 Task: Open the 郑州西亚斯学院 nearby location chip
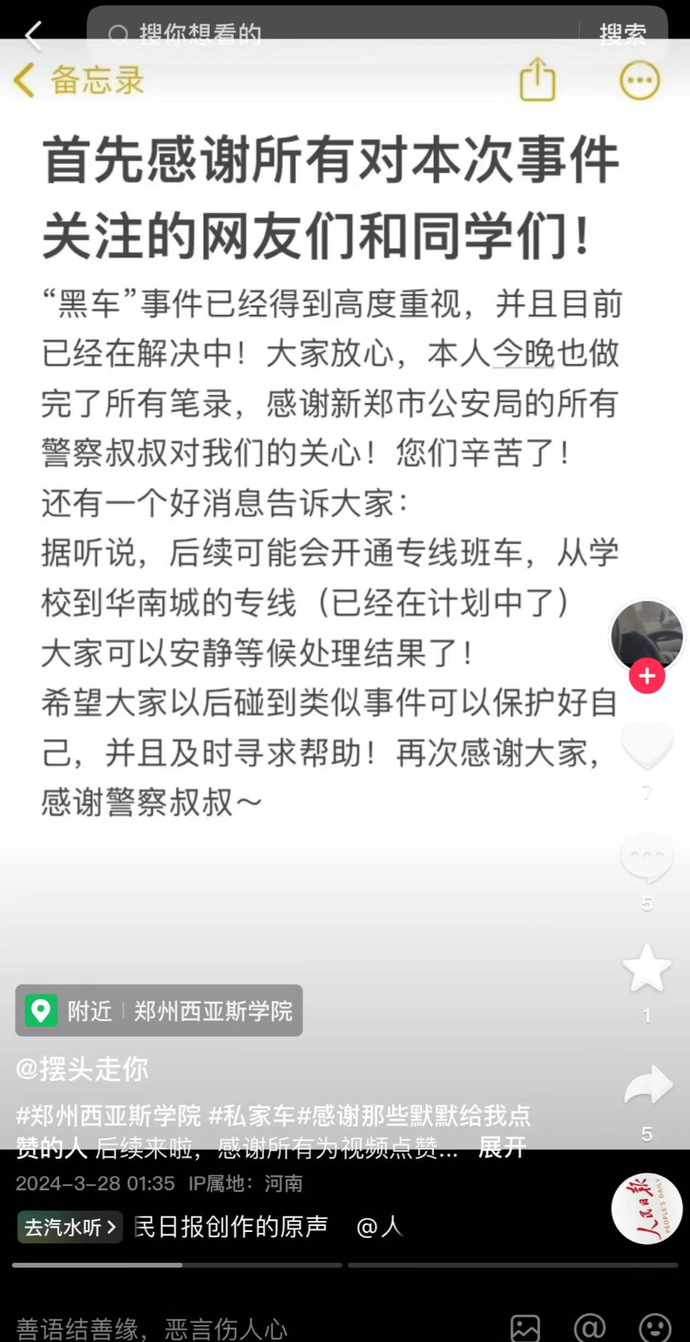159,1010
